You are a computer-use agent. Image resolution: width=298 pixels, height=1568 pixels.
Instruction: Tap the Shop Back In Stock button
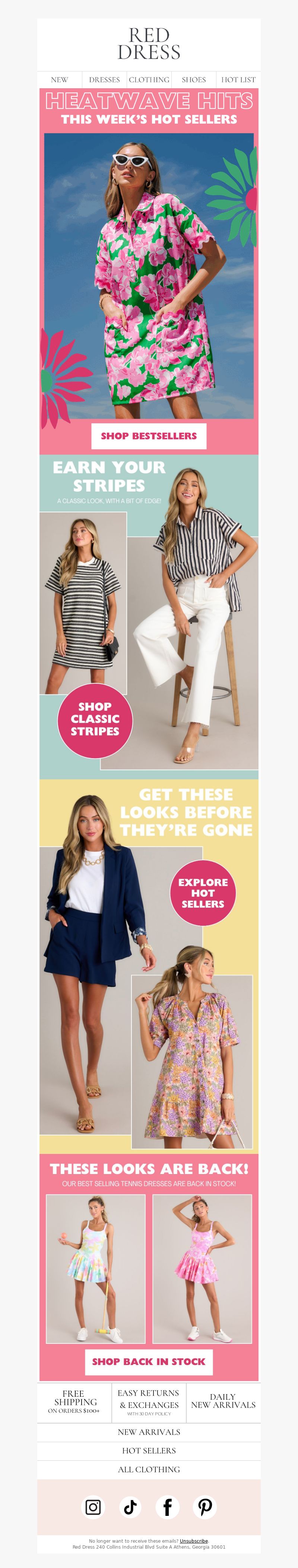pyautogui.click(x=149, y=1361)
